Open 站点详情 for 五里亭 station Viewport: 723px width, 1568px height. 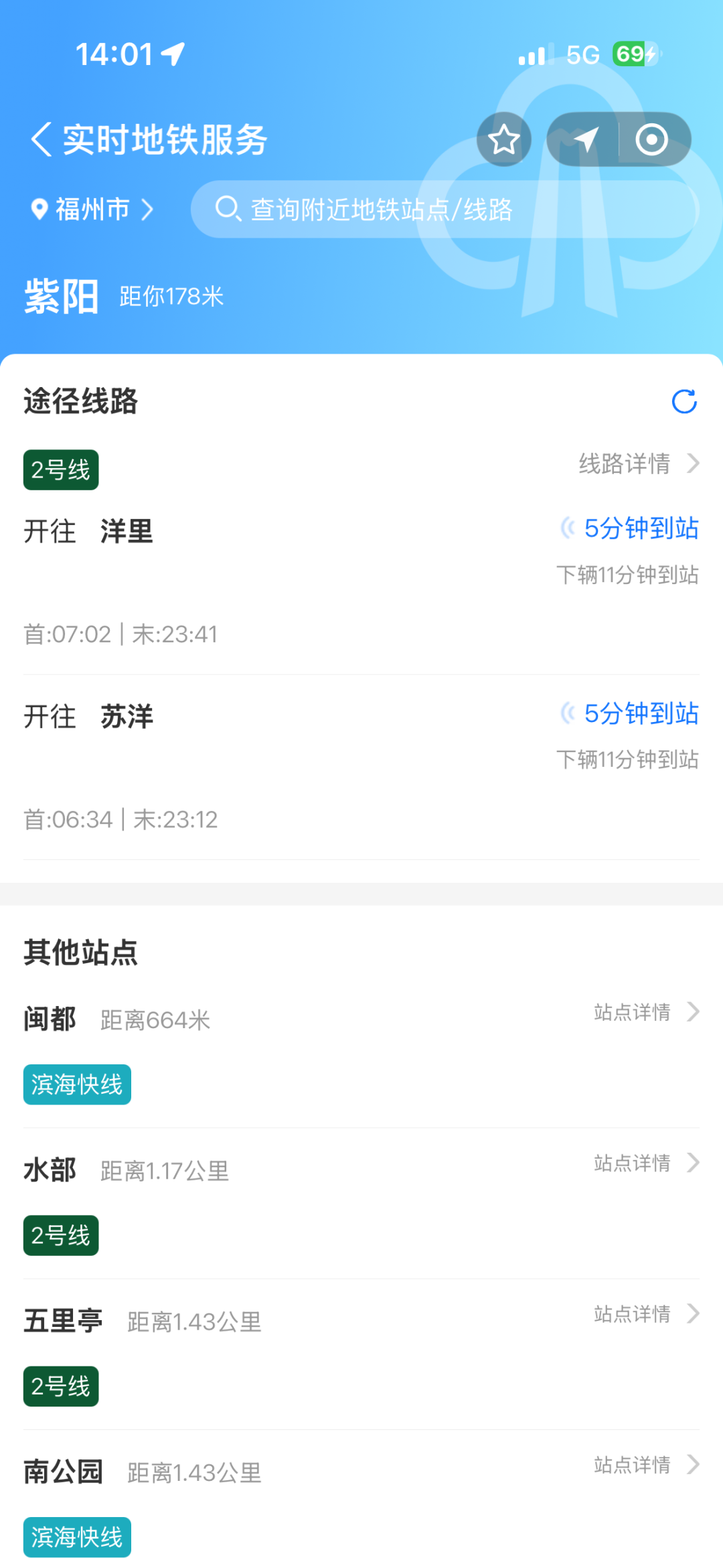(x=645, y=1314)
